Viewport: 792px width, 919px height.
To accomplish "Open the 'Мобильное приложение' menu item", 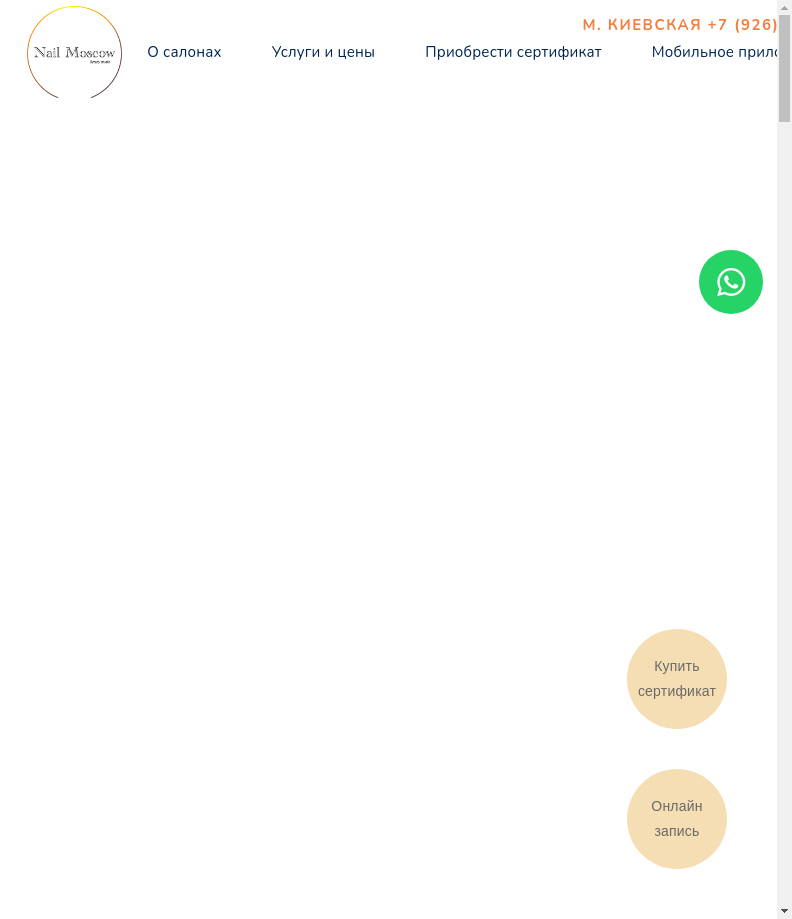I will click(713, 52).
